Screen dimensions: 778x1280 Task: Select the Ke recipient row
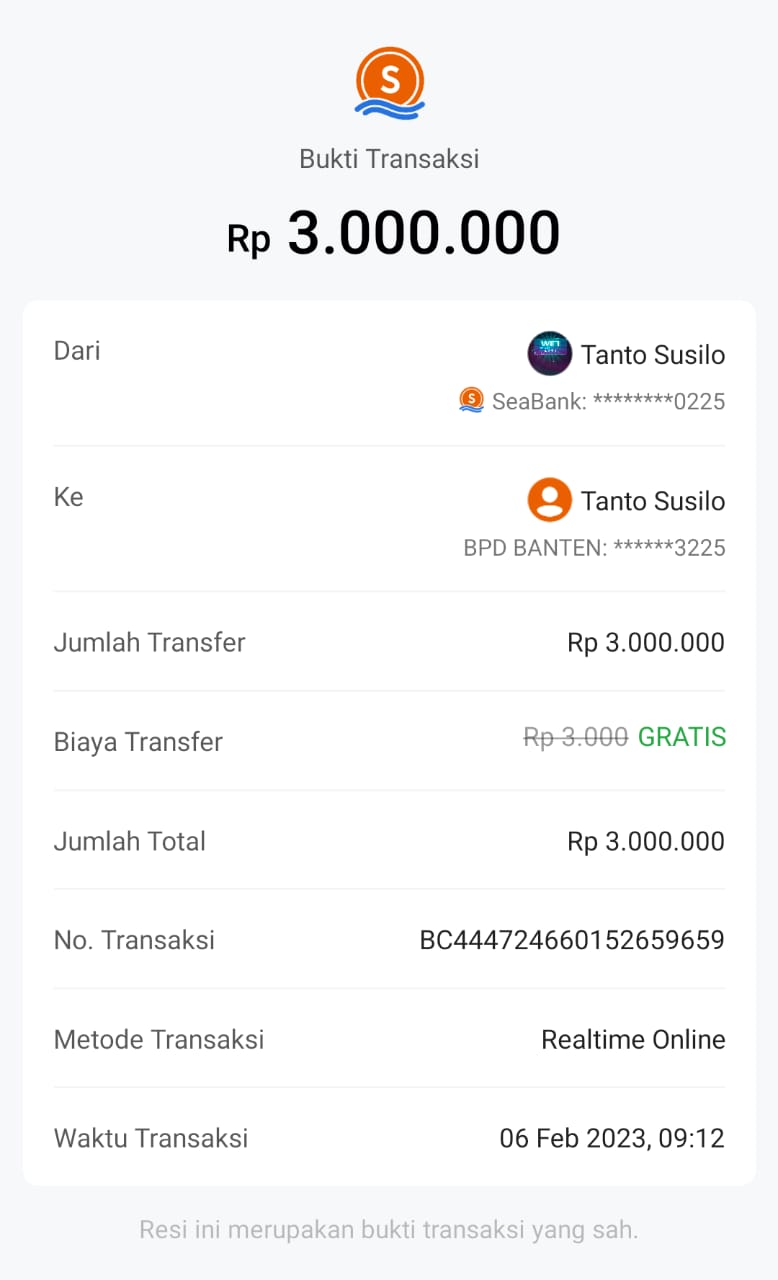[68, 497]
